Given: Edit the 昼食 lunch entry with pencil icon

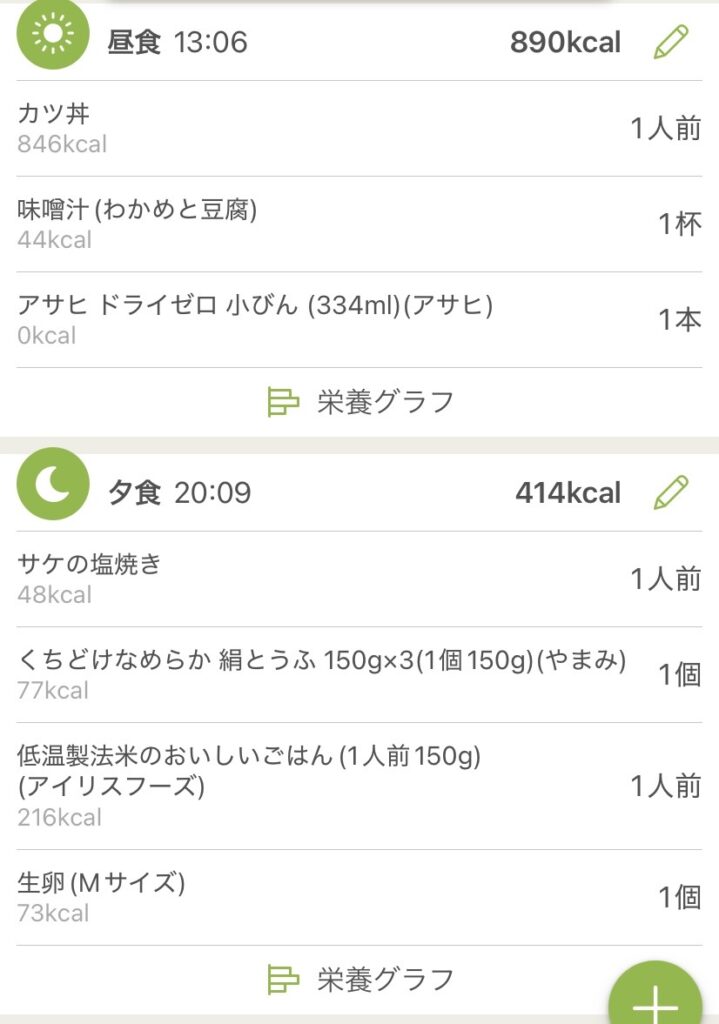Looking at the screenshot, I should point(671,42).
